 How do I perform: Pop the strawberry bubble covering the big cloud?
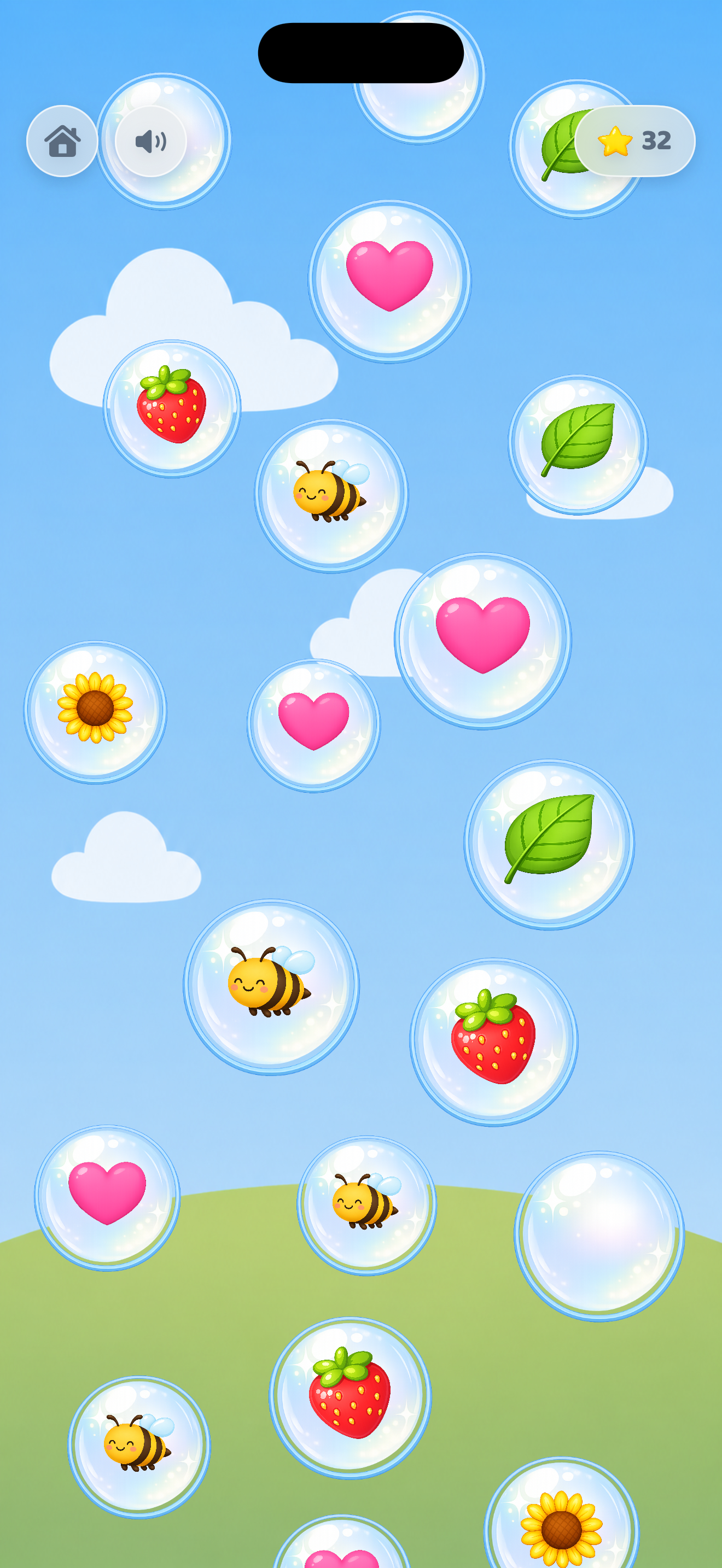pos(172,408)
